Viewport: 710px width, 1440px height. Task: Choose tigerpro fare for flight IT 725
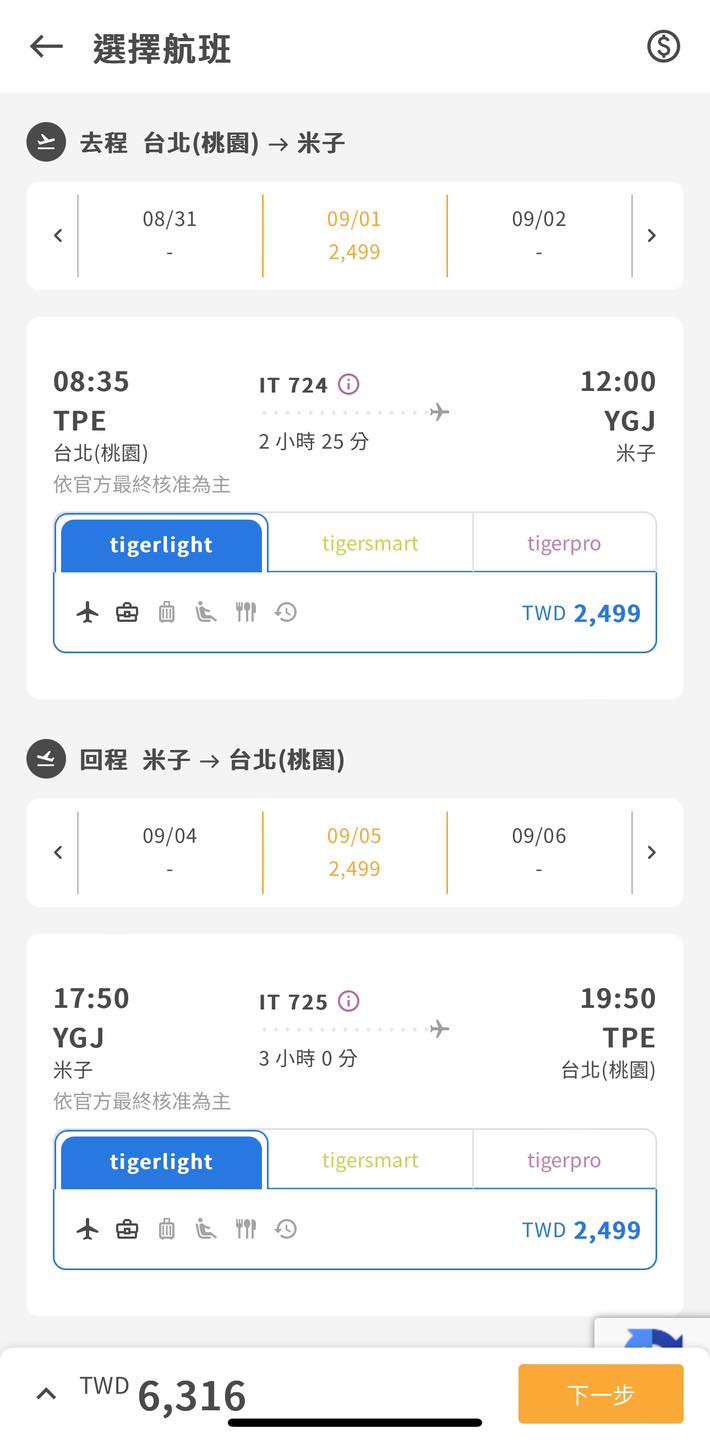pyautogui.click(x=564, y=1161)
